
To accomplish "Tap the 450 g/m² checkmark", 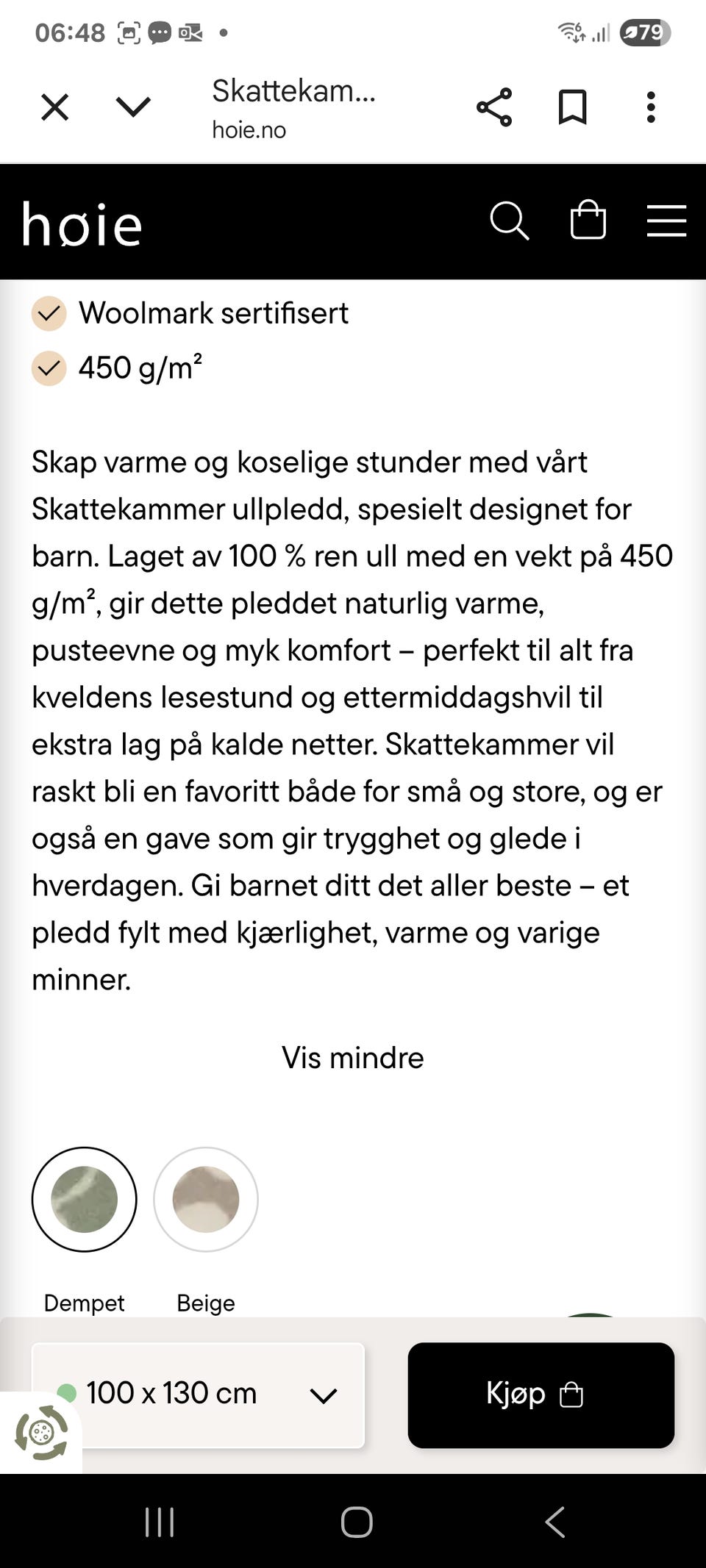I will [x=49, y=366].
